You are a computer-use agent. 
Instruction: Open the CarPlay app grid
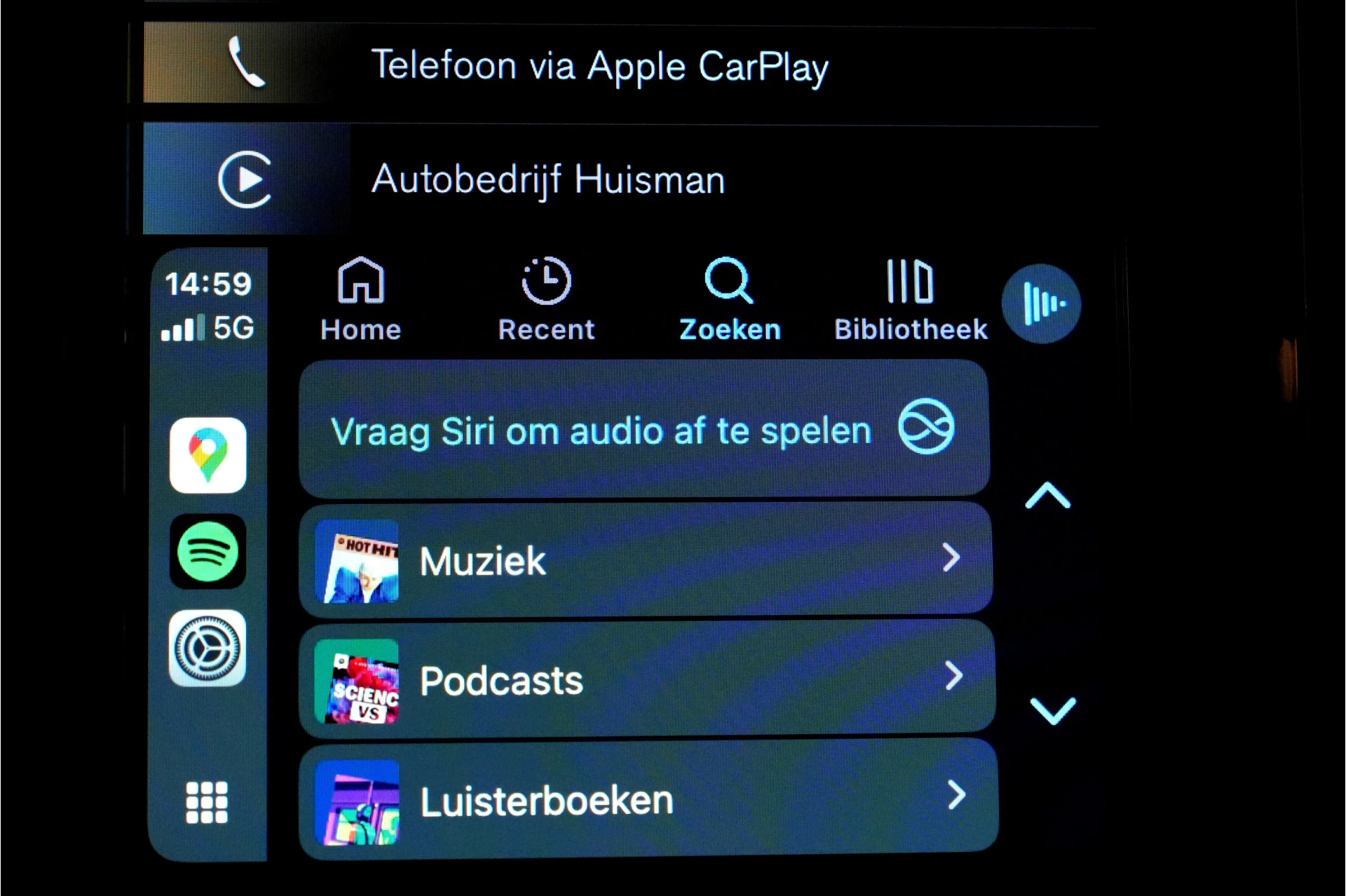coord(207,801)
